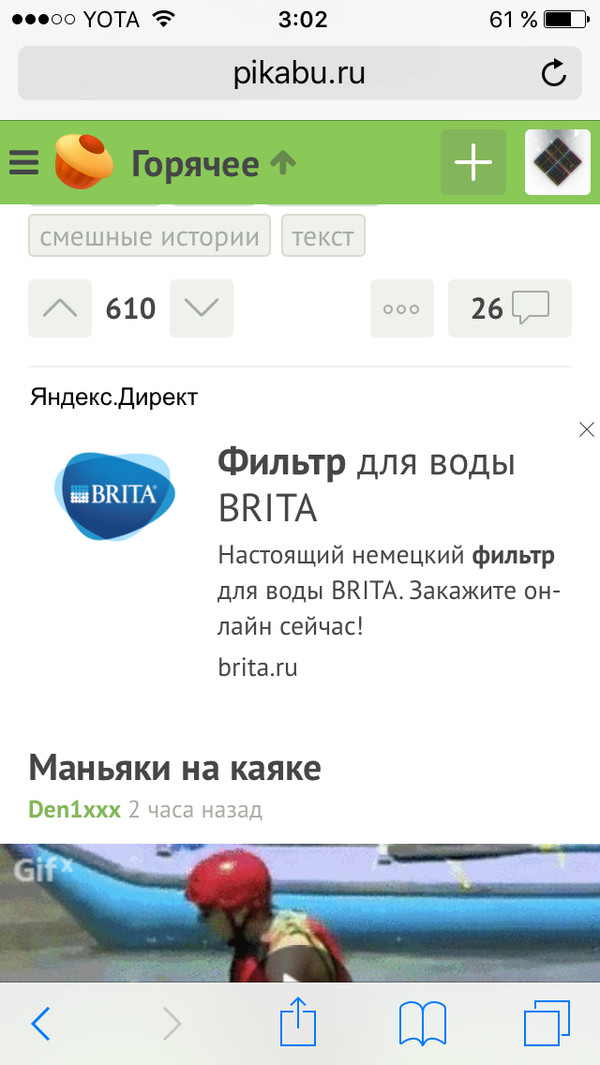Select the смешные истории tag
Screen dimensions: 600x1065
point(149,238)
